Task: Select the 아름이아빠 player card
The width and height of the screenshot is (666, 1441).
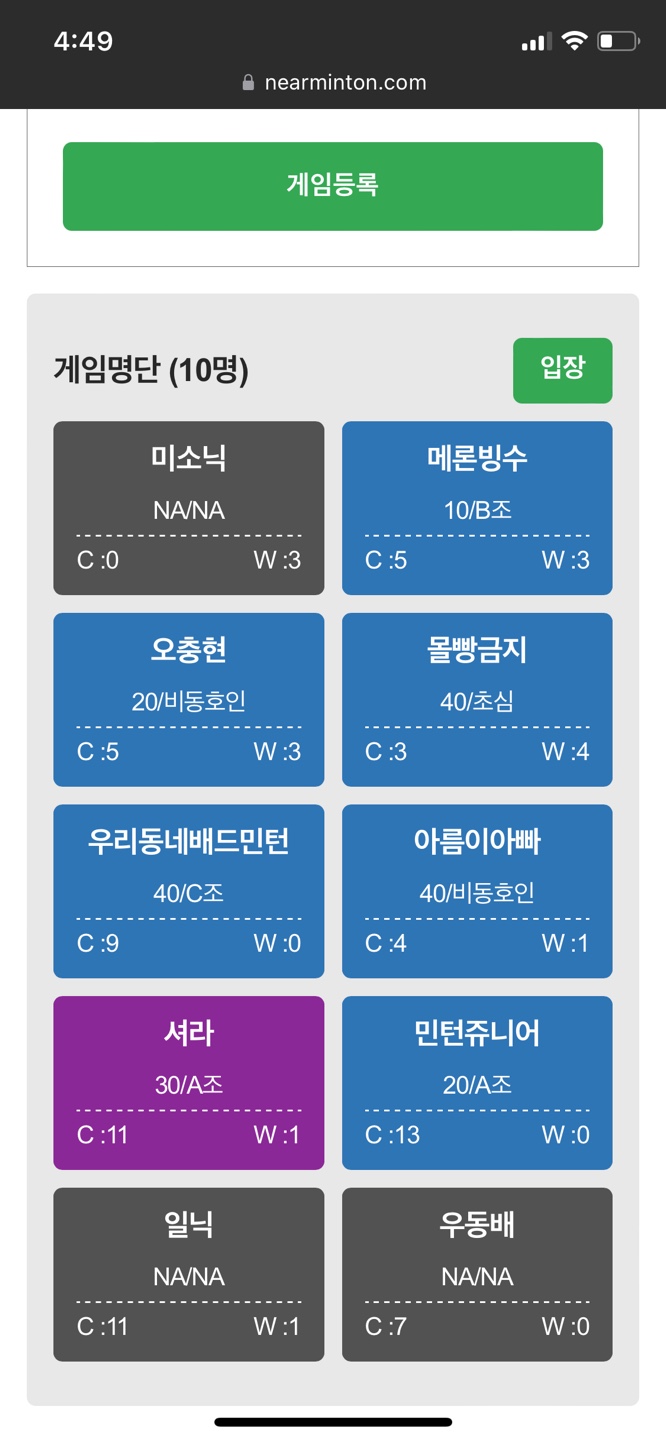Action: pyautogui.click(x=477, y=891)
